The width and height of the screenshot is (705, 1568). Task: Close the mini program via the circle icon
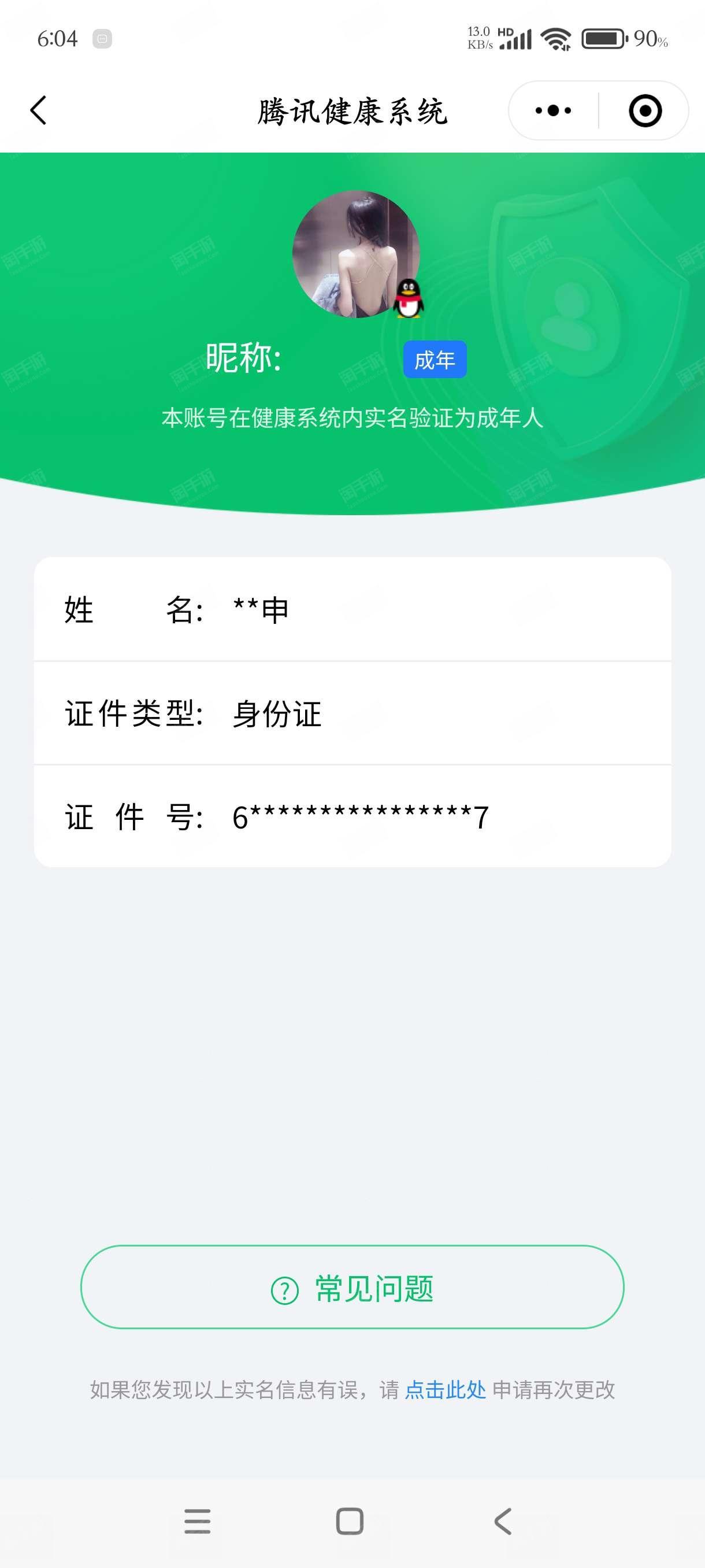pos(645,111)
